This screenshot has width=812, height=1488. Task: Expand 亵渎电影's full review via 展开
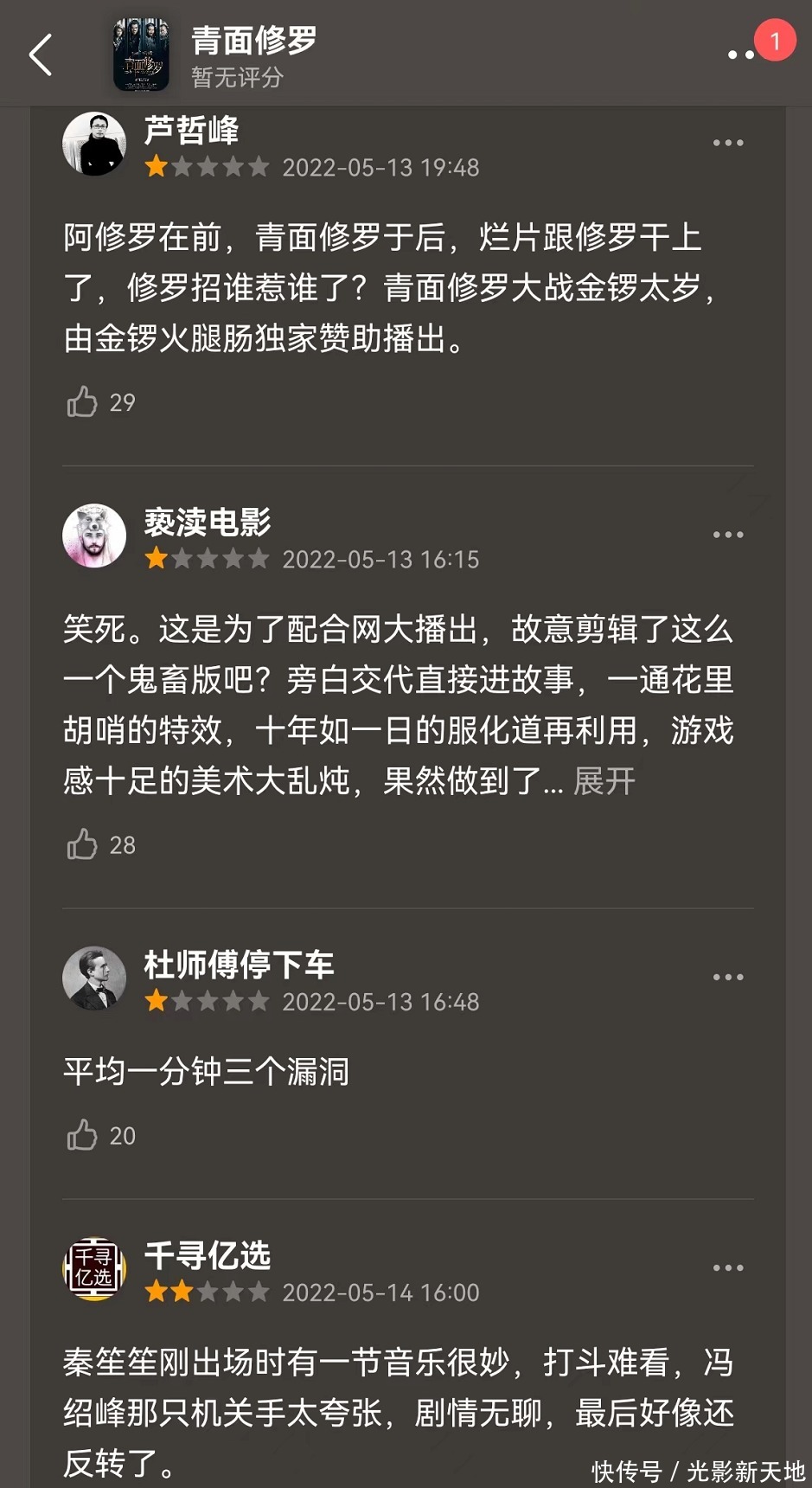click(604, 781)
